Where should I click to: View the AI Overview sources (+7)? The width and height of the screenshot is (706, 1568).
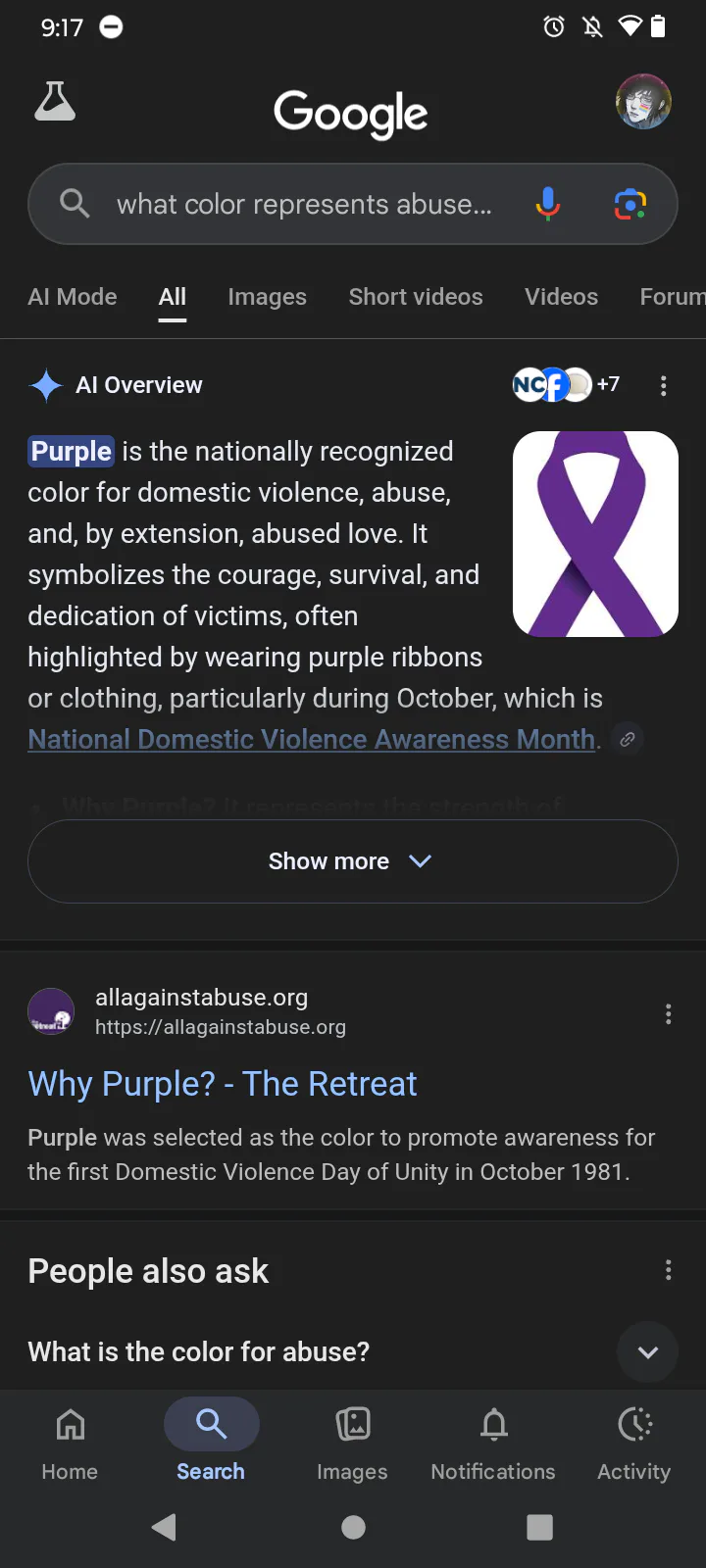[x=566, y=385]
